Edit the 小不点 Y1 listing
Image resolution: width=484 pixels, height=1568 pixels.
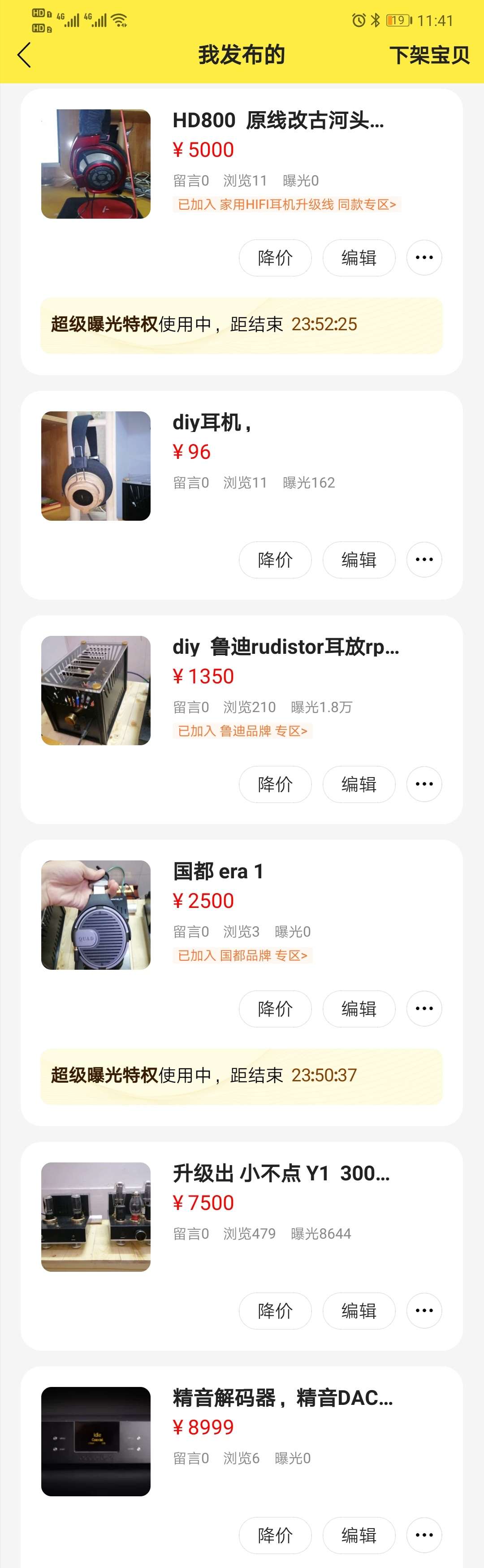[359, 1310]
